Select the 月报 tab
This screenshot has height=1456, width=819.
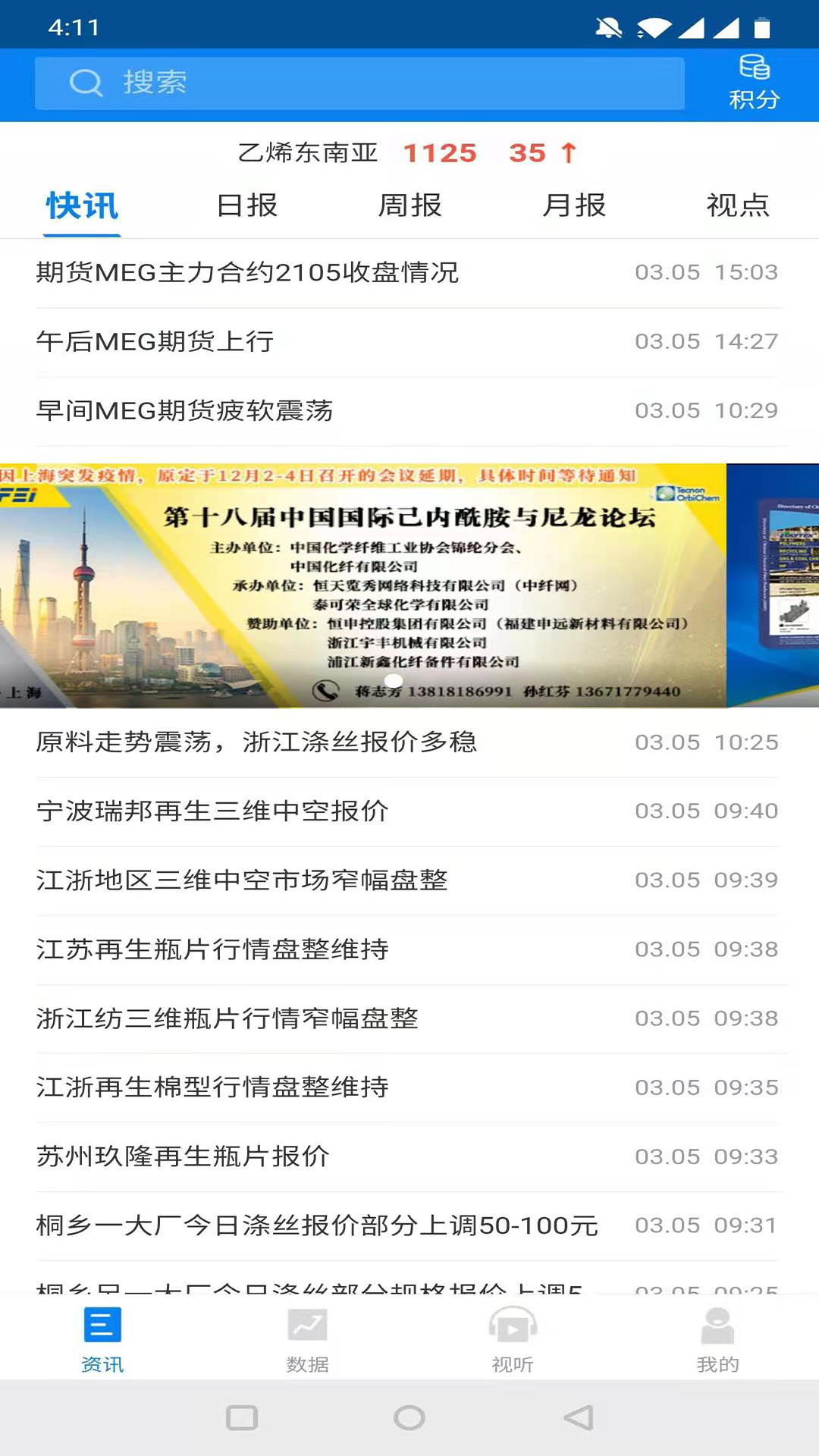tap(574, 206)
